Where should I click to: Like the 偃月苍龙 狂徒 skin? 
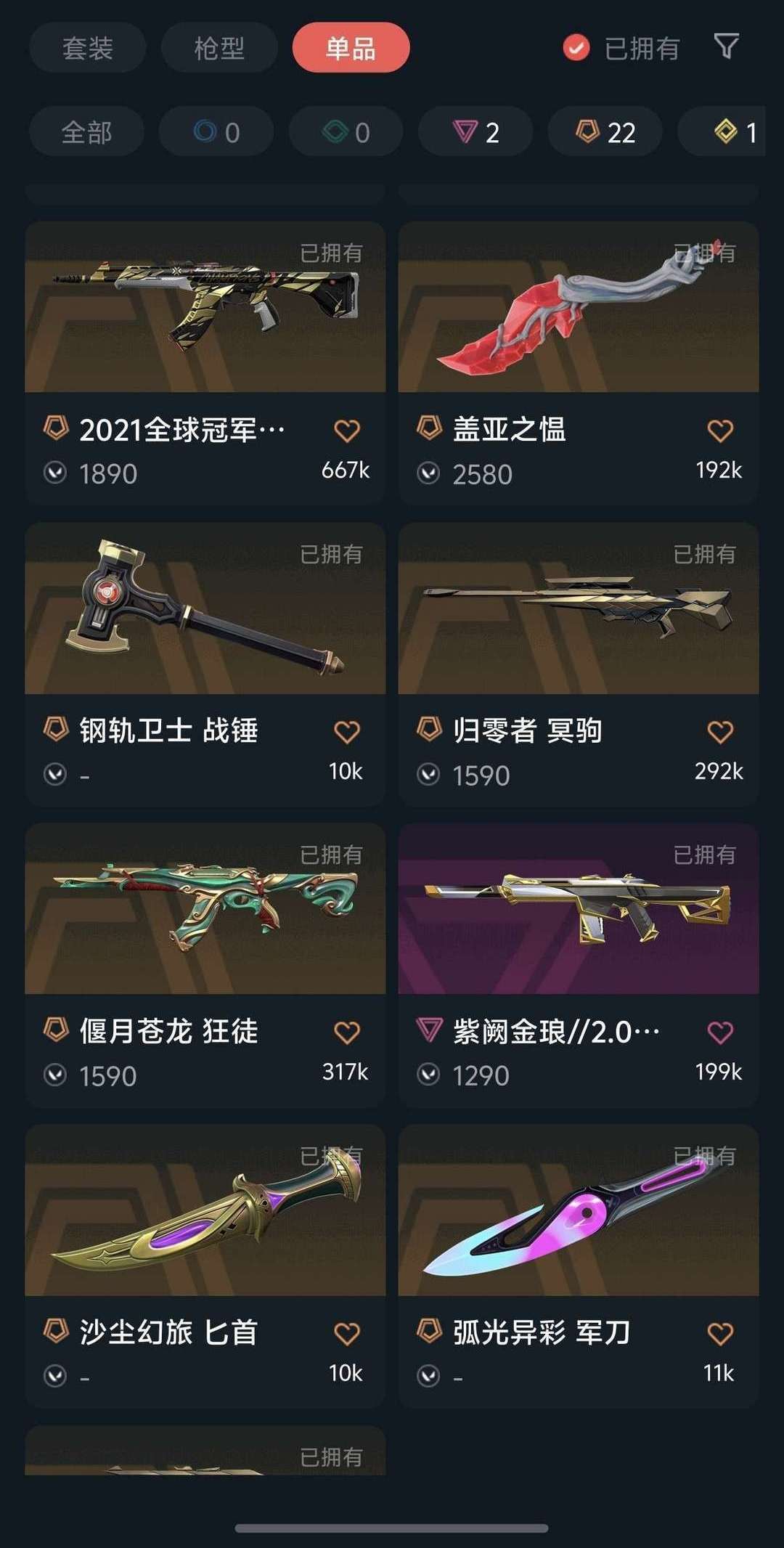click(347, 1032)
